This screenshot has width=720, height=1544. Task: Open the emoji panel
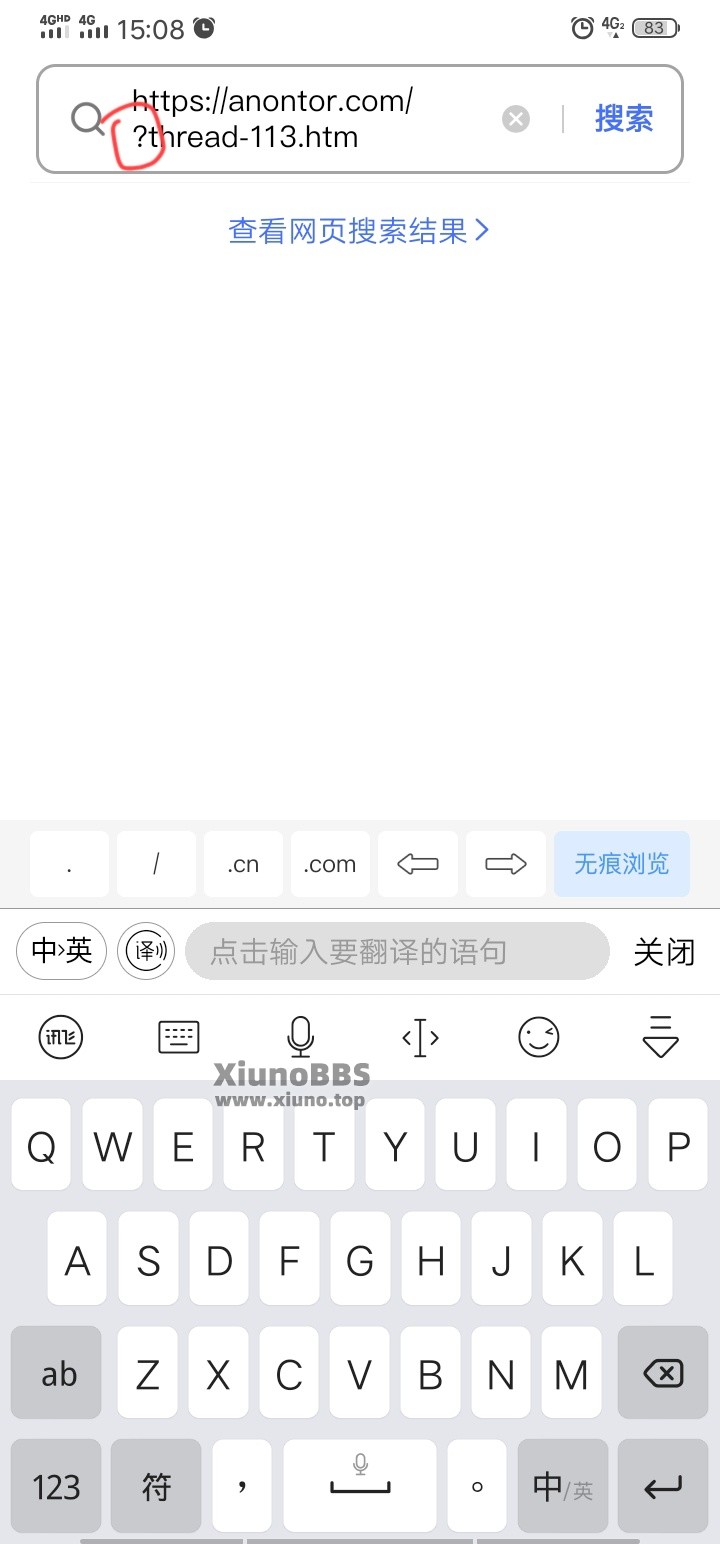[539, 1037]
